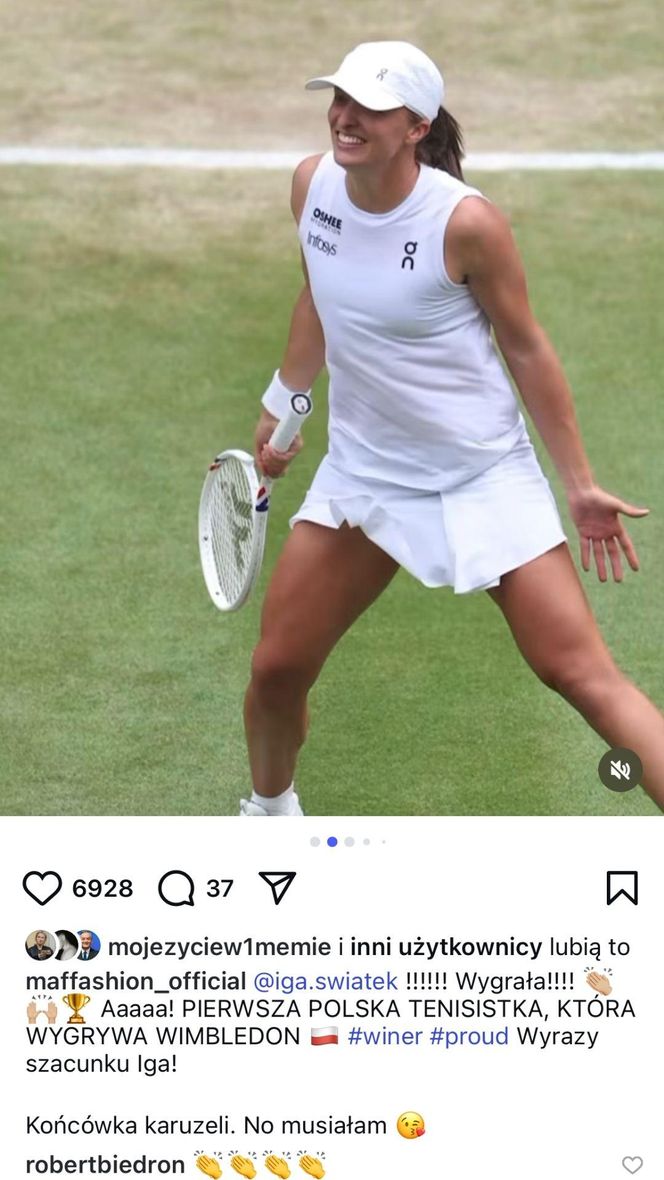This screenshot has height=1180, width=664.
Task: Unmute the post's sound
Action: point(620,770)
